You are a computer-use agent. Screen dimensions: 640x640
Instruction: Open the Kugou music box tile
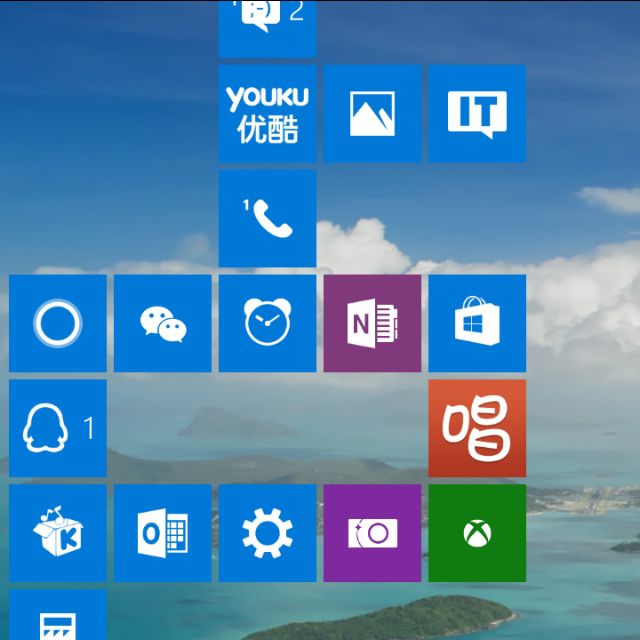point(58,533)
